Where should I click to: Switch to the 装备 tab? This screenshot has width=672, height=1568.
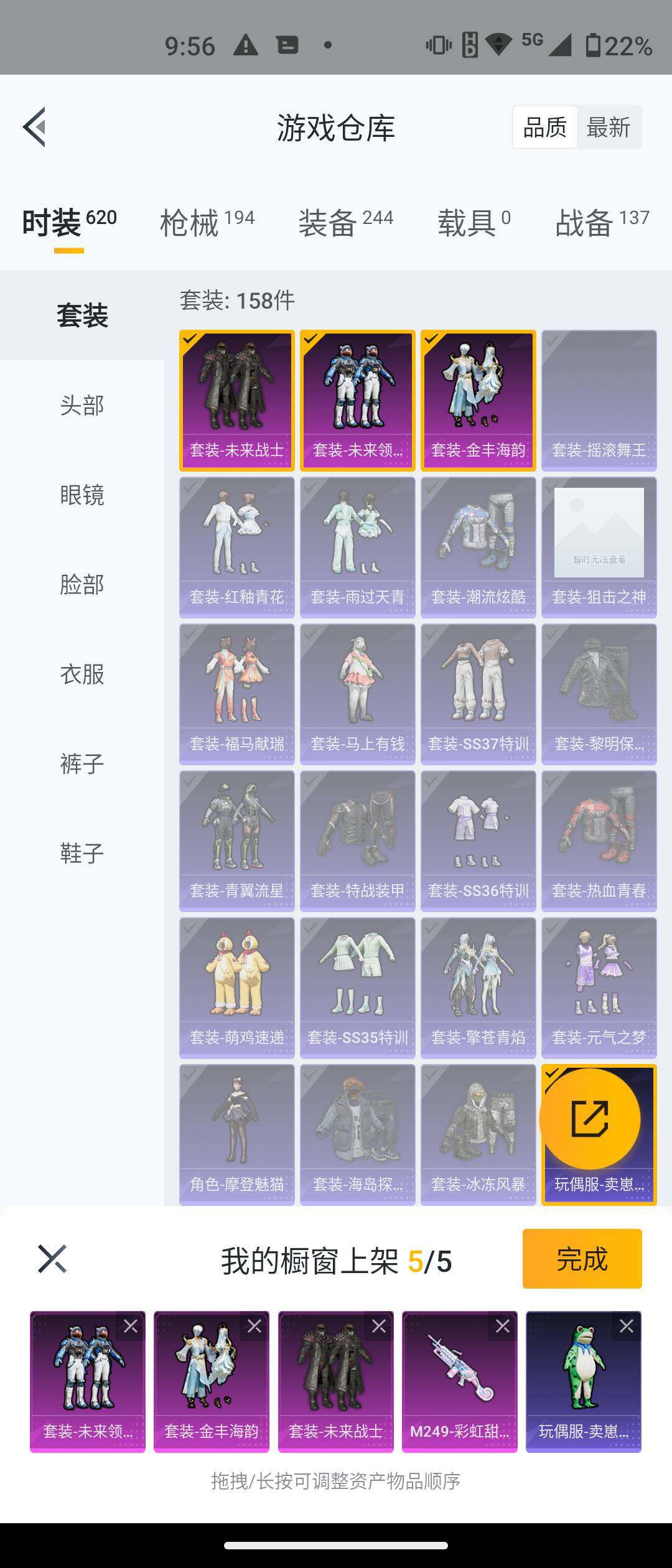tap(345, 223)
